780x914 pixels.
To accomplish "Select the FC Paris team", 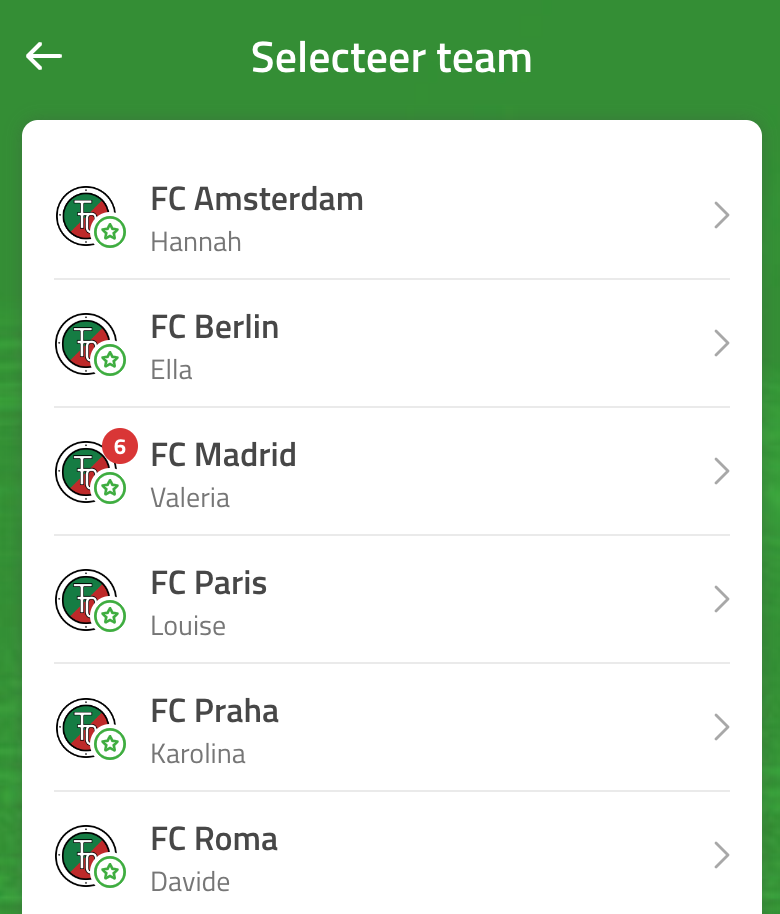I will coord(390,600).
